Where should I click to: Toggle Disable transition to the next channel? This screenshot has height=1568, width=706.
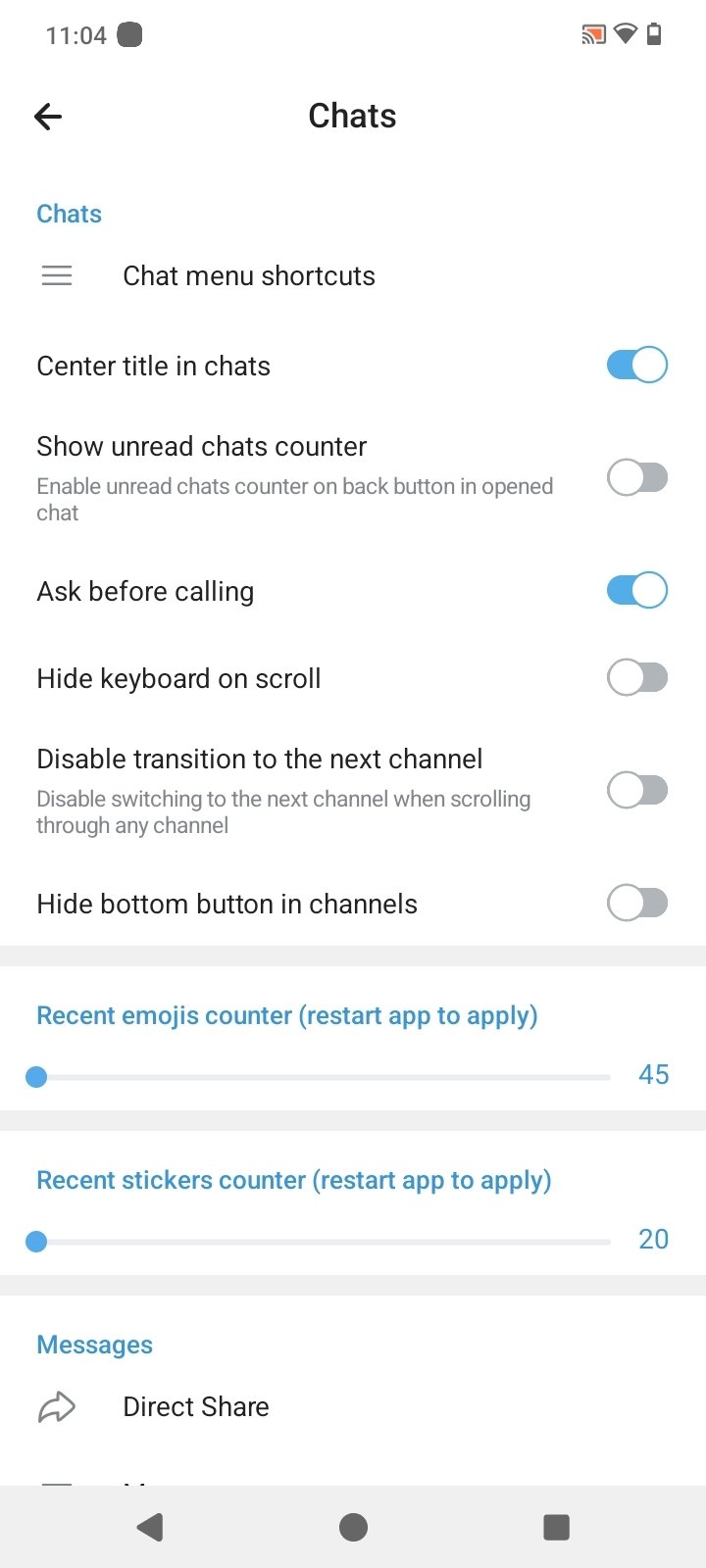pyautogui.click(x=636, y=790)
